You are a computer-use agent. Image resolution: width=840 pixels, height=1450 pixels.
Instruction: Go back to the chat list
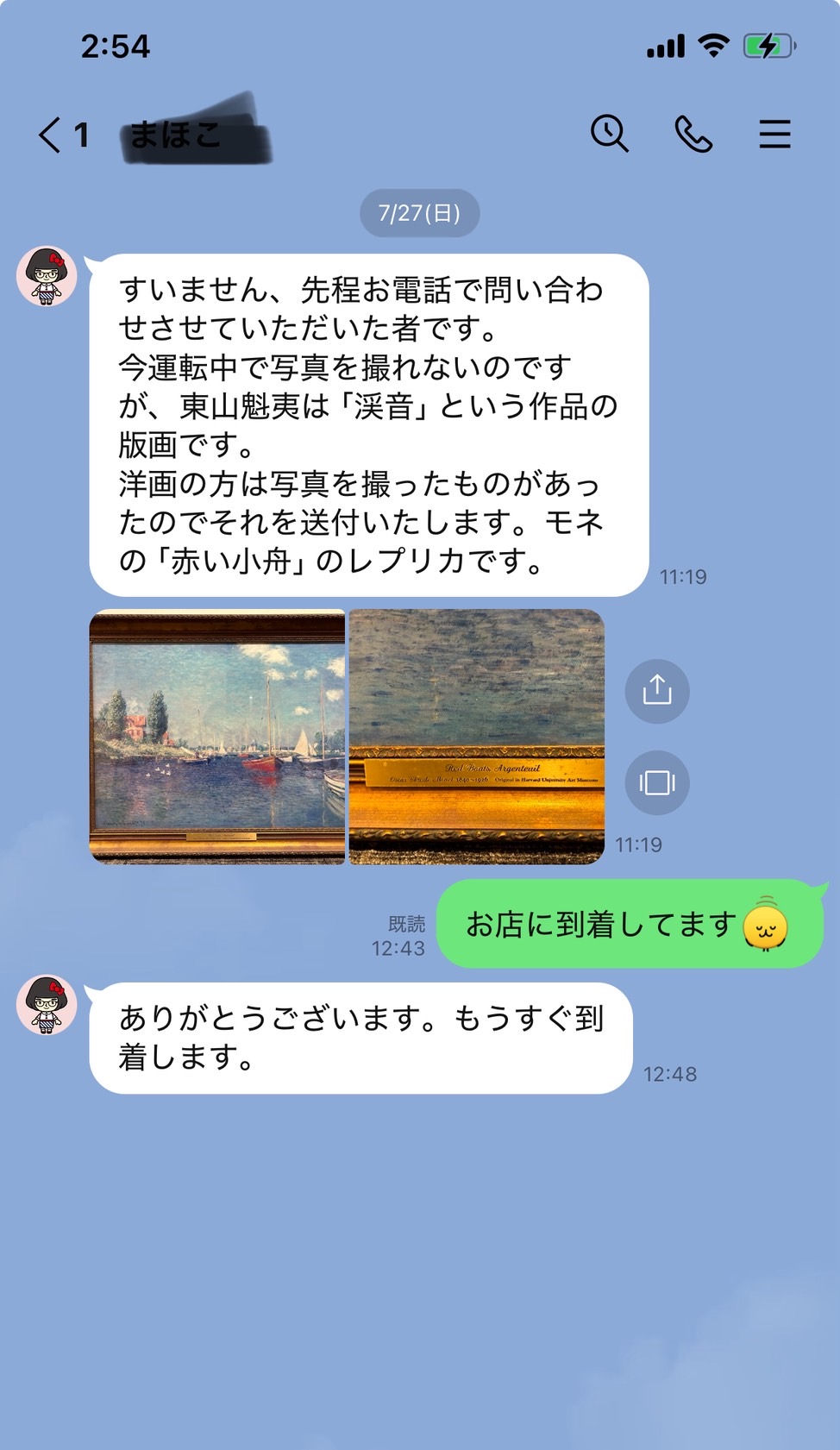coord(52,135)
